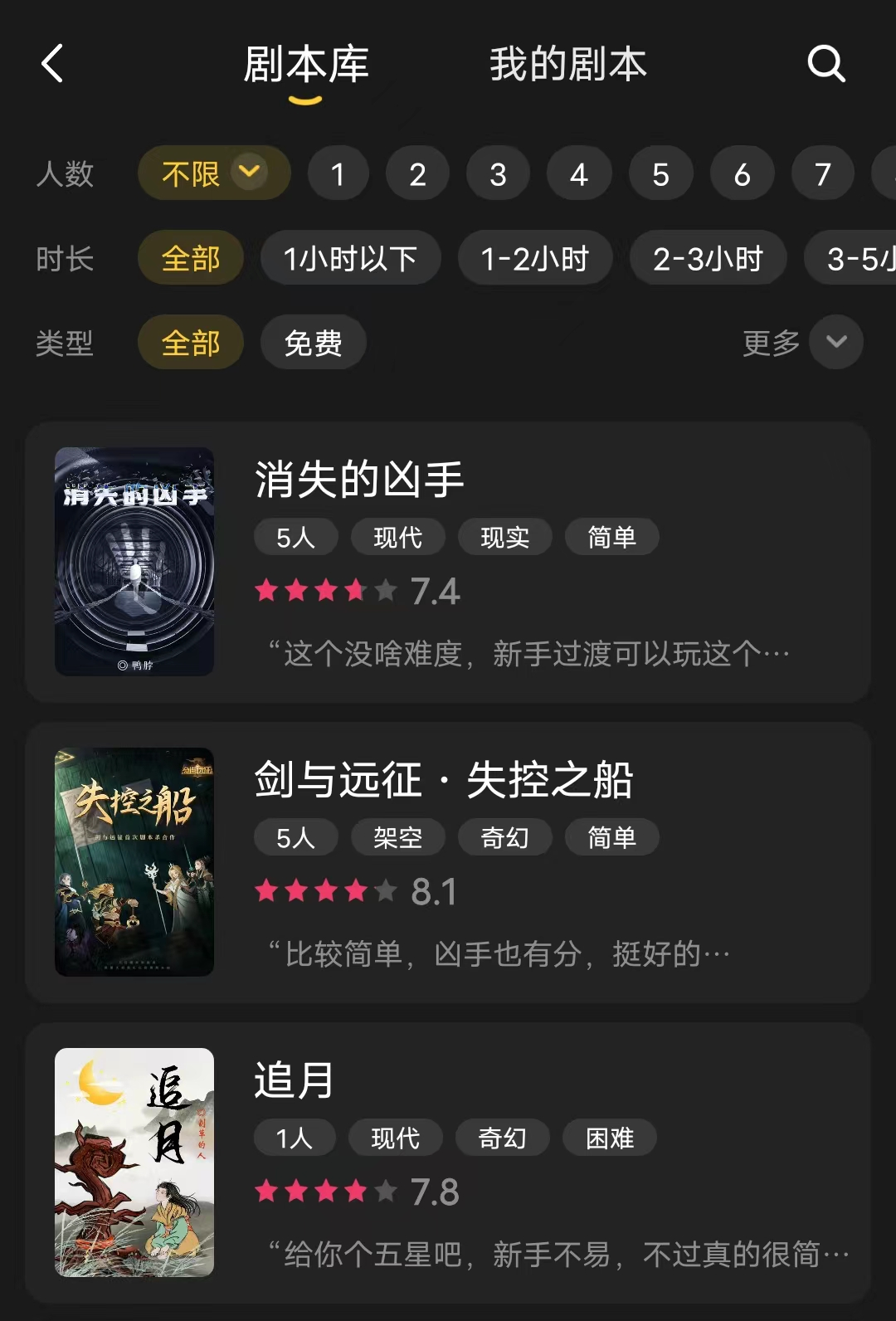Select the 7 players filter
This screenshot has width=896, height=1321.
822,174
